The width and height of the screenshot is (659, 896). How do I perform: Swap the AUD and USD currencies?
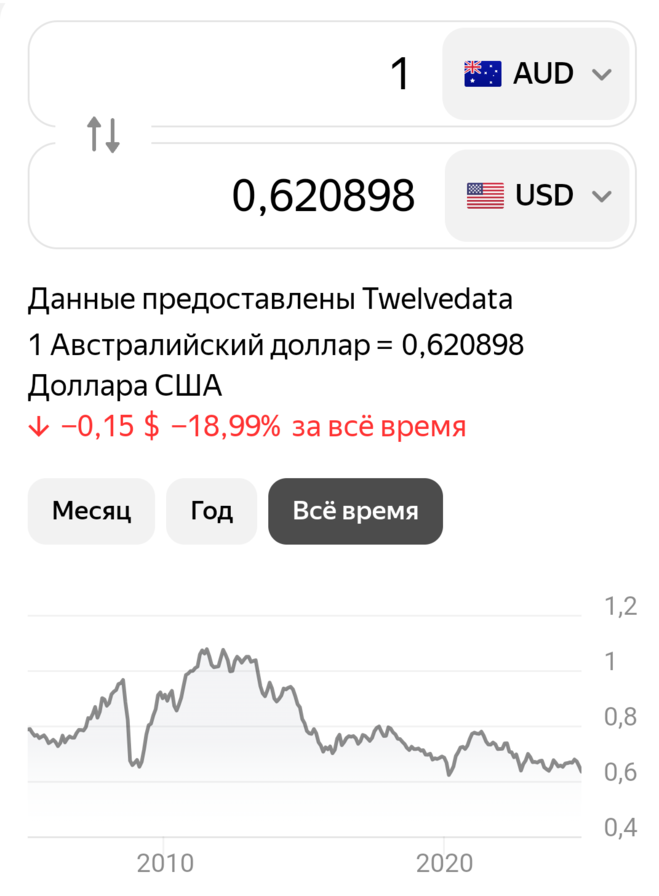pyautogui.click(x=103, y=134)
